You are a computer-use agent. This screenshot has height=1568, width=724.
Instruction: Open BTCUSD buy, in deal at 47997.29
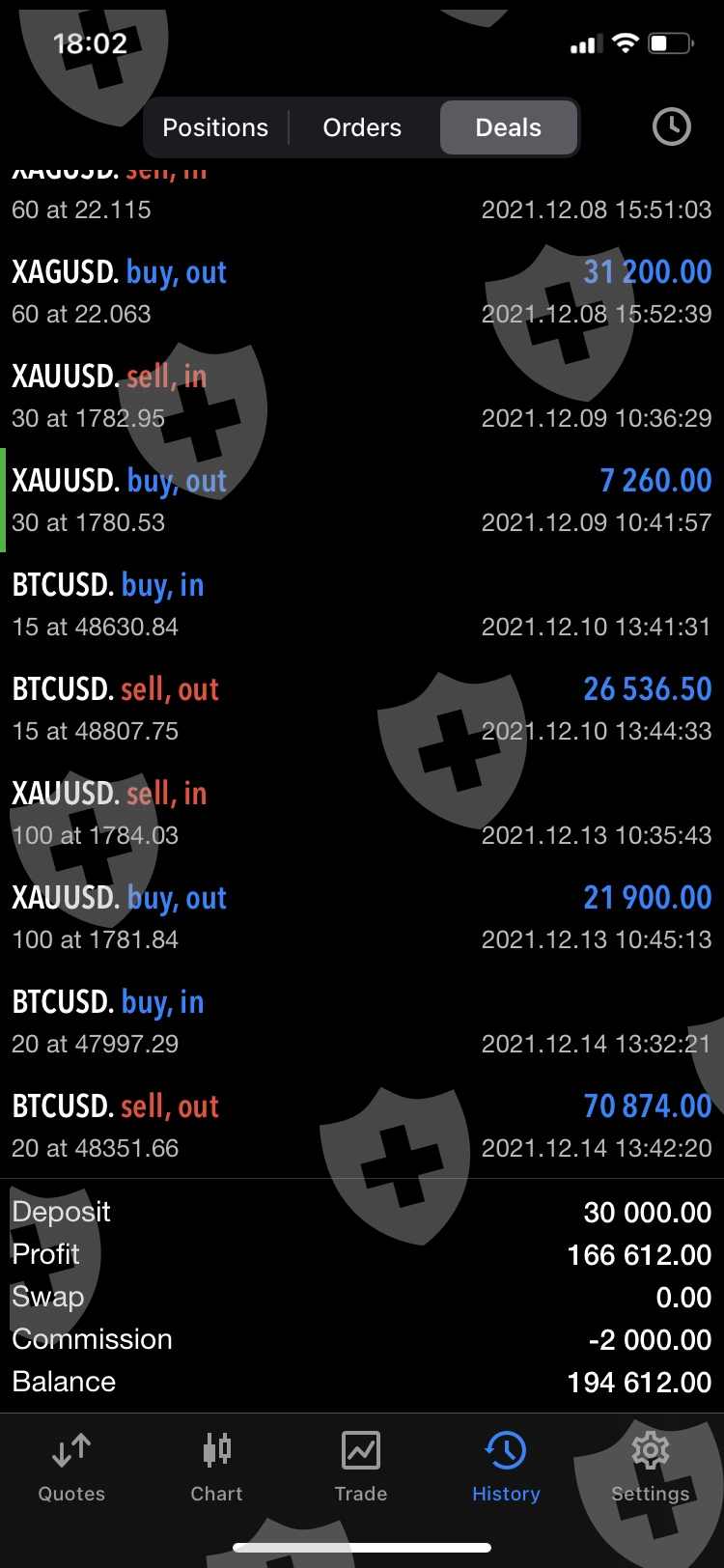pyautogui.click(x=362, y=1022)
